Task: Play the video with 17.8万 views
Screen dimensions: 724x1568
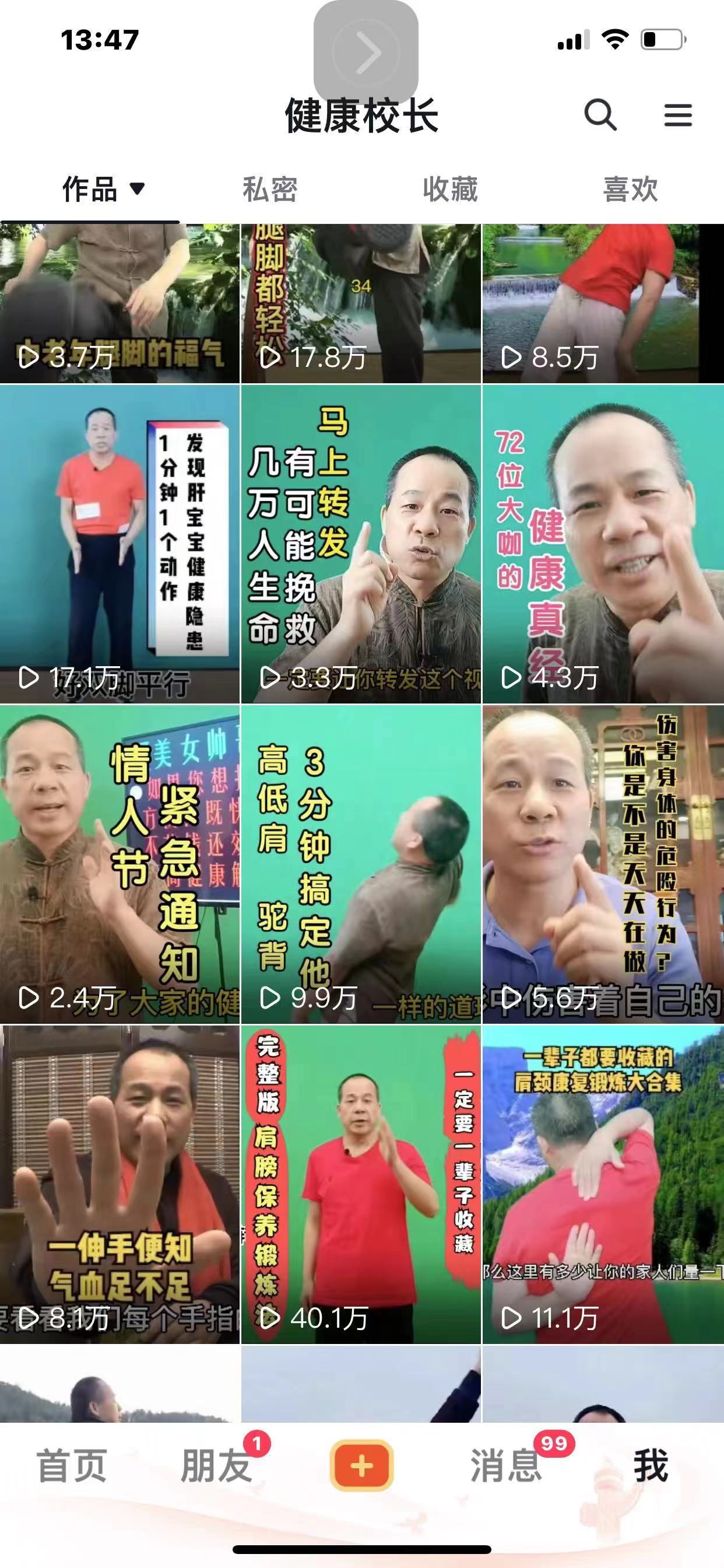Action: (x=361, y=303)
